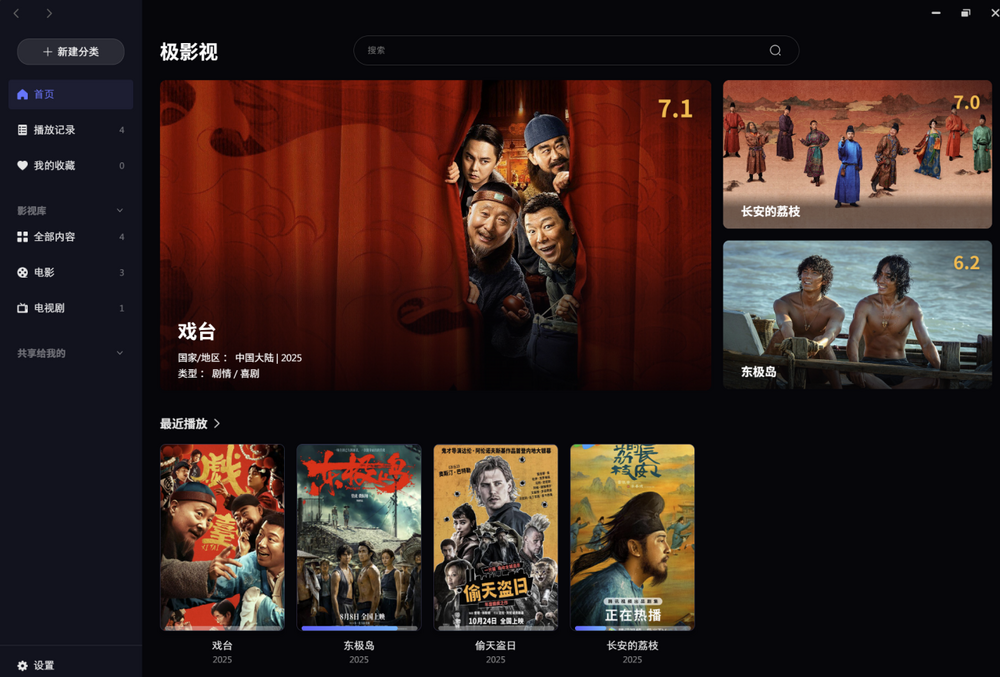
Task: Open 我的收藏 favorites
Action: (70, 165)
